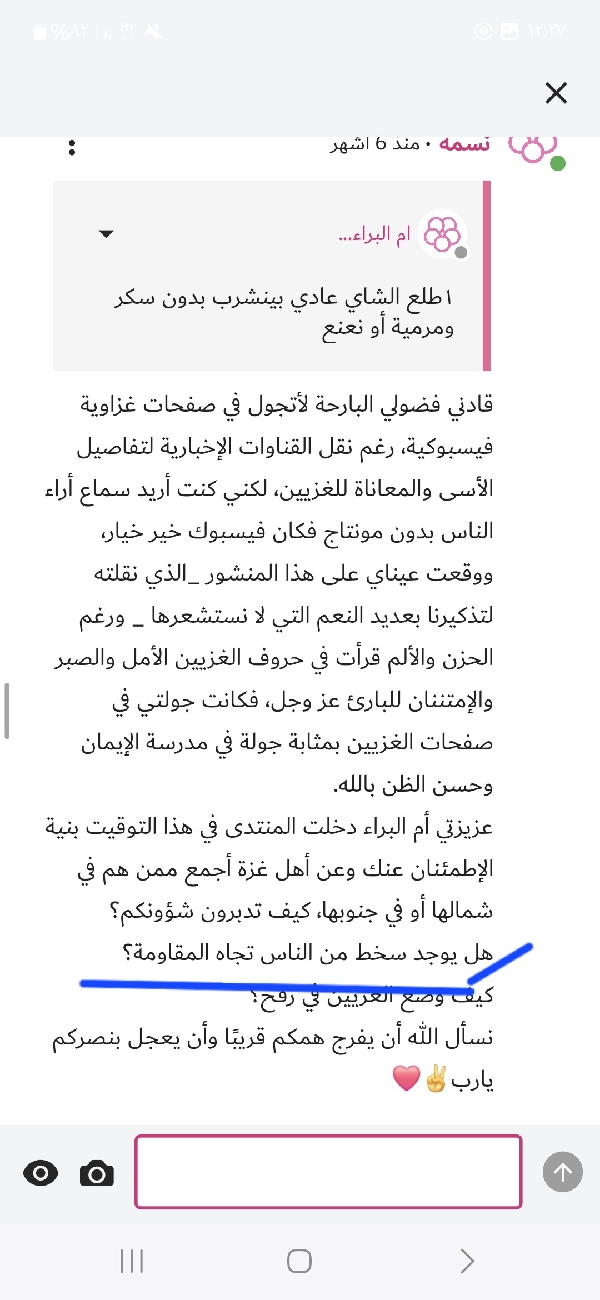Expand the quoted reply from ام البراء

pos(107,234)
